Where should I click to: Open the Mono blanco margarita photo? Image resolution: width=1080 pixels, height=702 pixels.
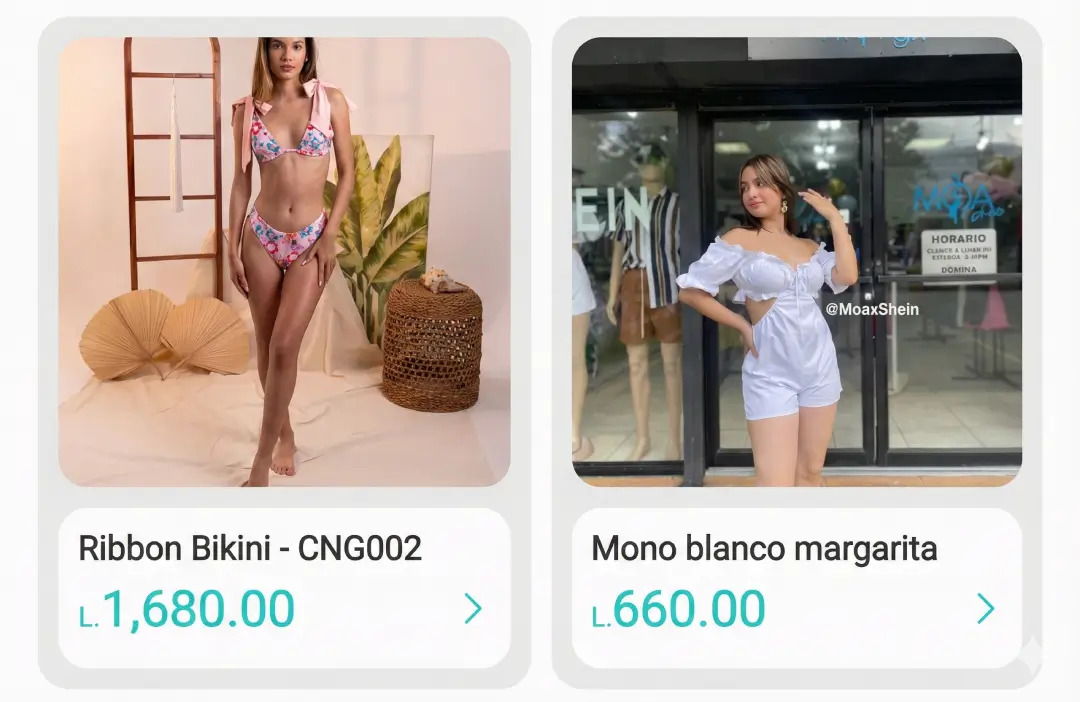click(797, 262)
